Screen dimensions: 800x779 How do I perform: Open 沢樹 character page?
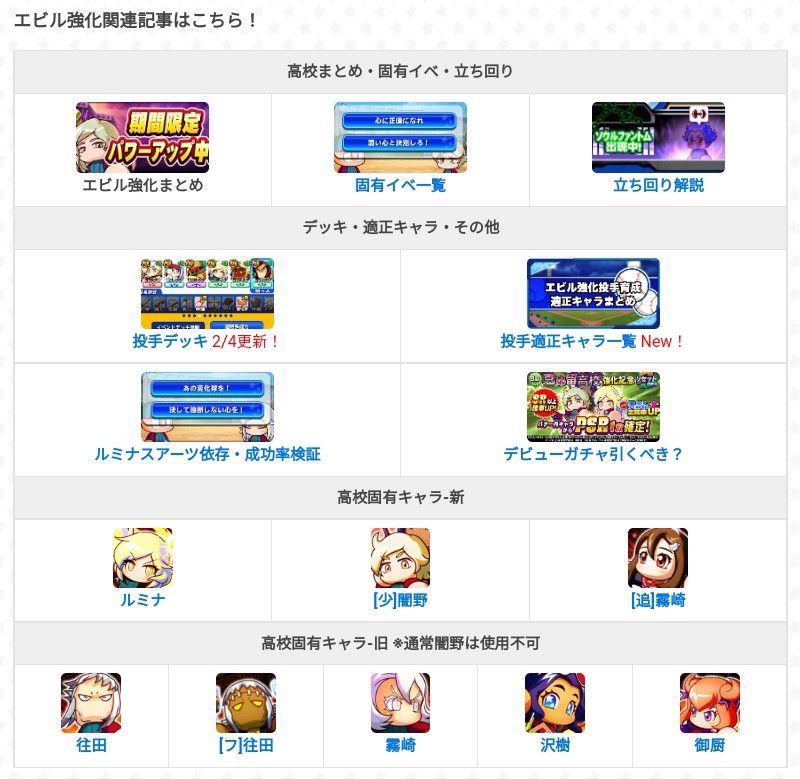[x=555, y=745]
